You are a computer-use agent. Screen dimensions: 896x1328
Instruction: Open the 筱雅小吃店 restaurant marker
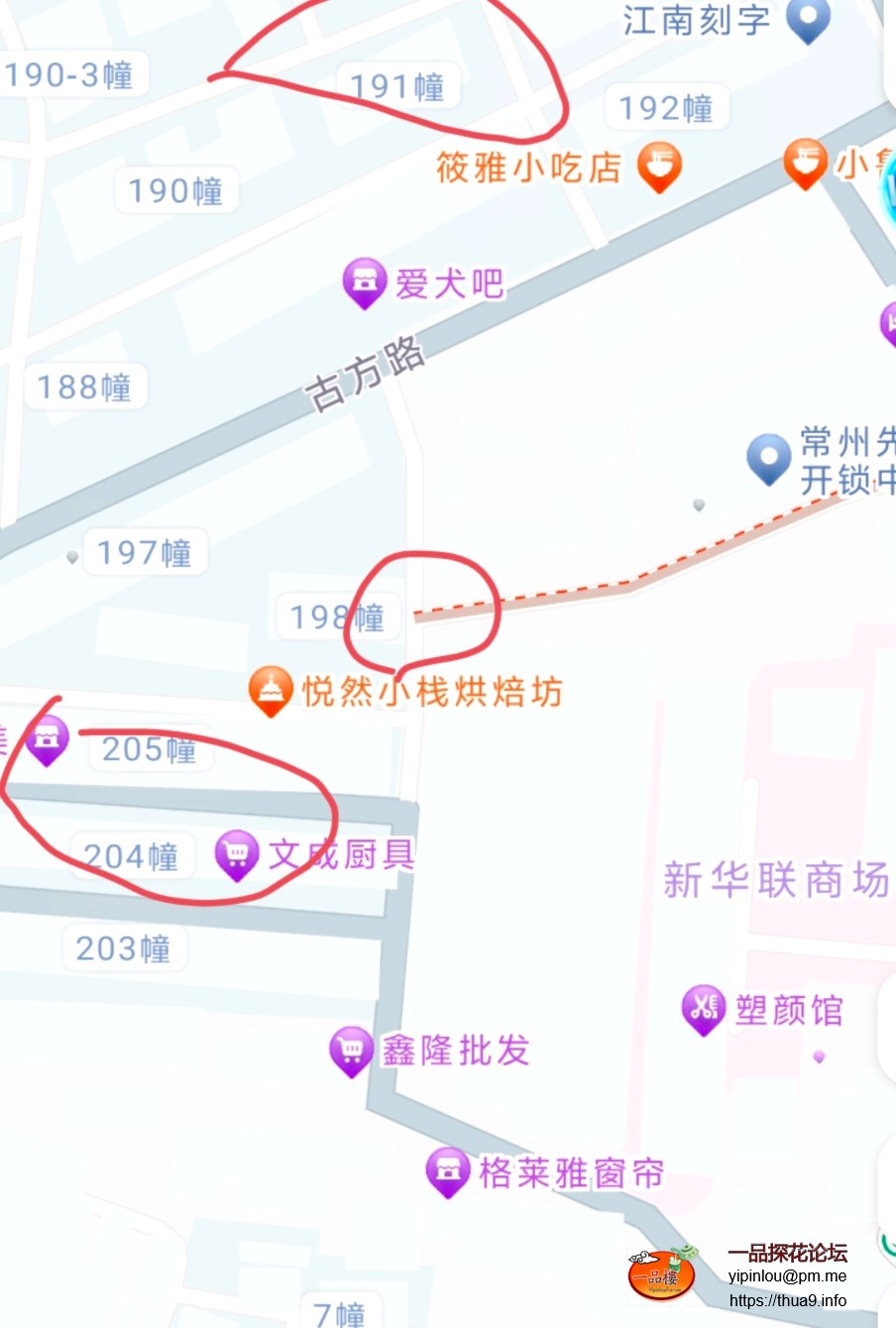point(659,165)
